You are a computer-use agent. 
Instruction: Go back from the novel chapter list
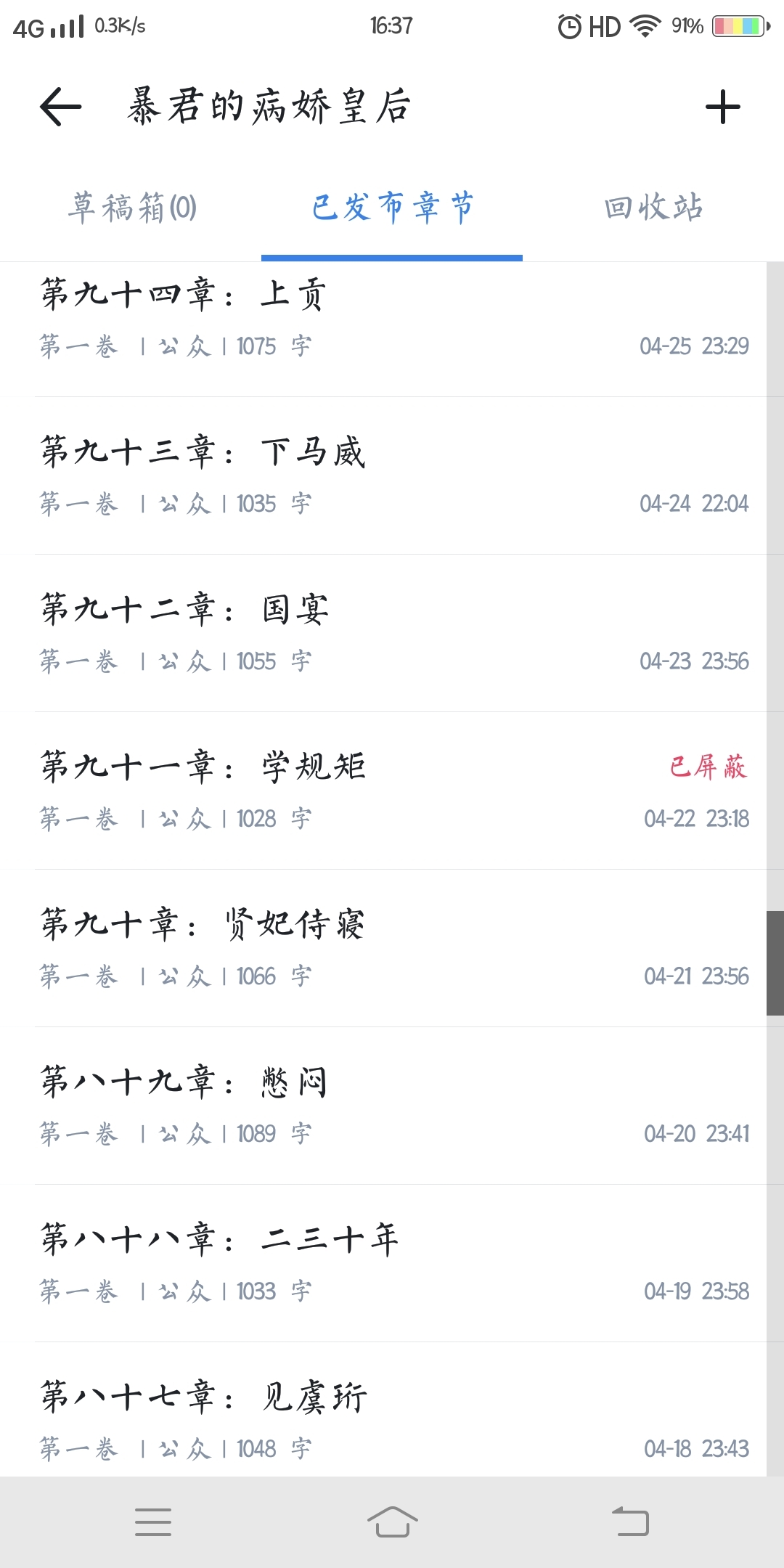click(x=61, y=107)
